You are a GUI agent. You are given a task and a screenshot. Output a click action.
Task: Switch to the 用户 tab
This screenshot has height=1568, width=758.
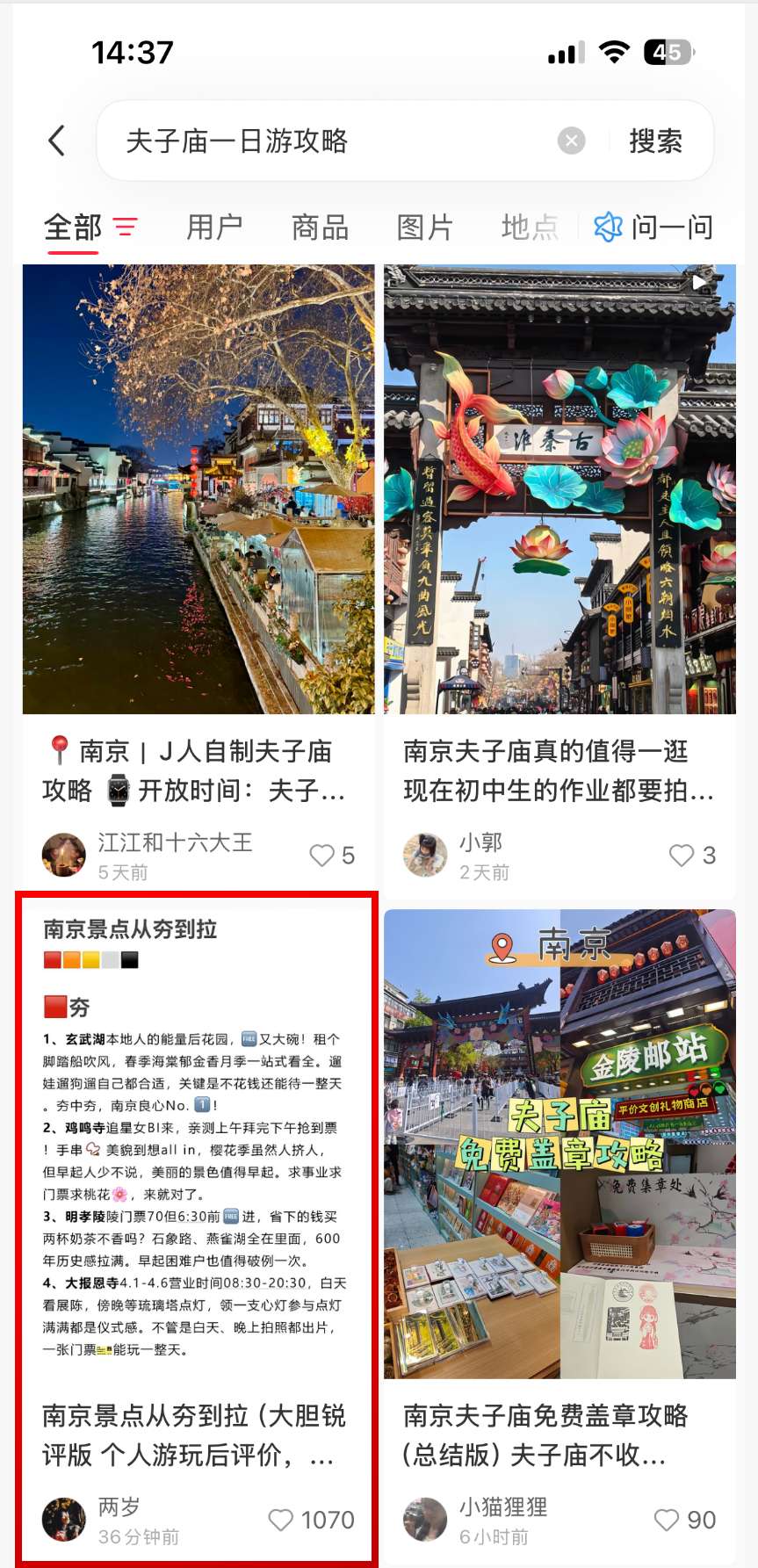tap(214, 228)
